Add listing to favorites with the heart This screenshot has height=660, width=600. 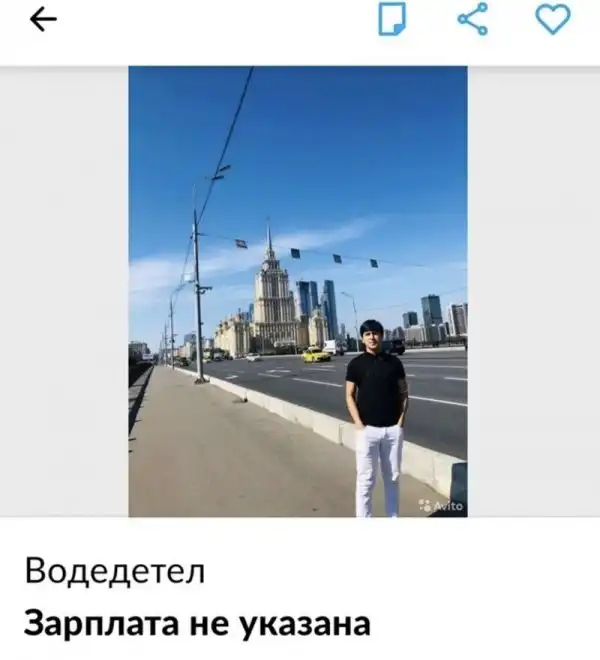[x=552, y=20]
